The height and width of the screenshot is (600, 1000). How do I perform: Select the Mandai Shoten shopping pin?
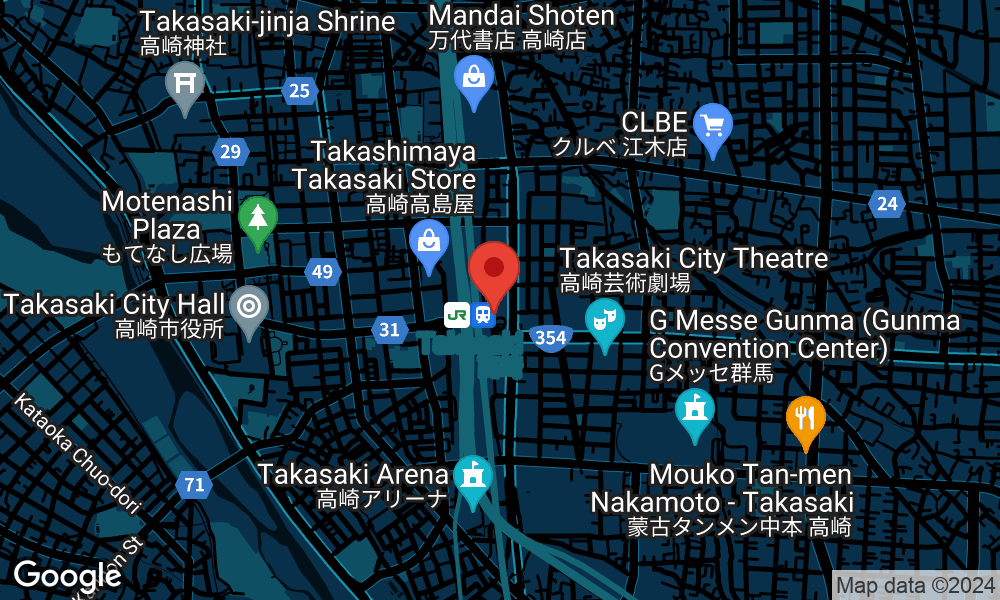point(473,77)
